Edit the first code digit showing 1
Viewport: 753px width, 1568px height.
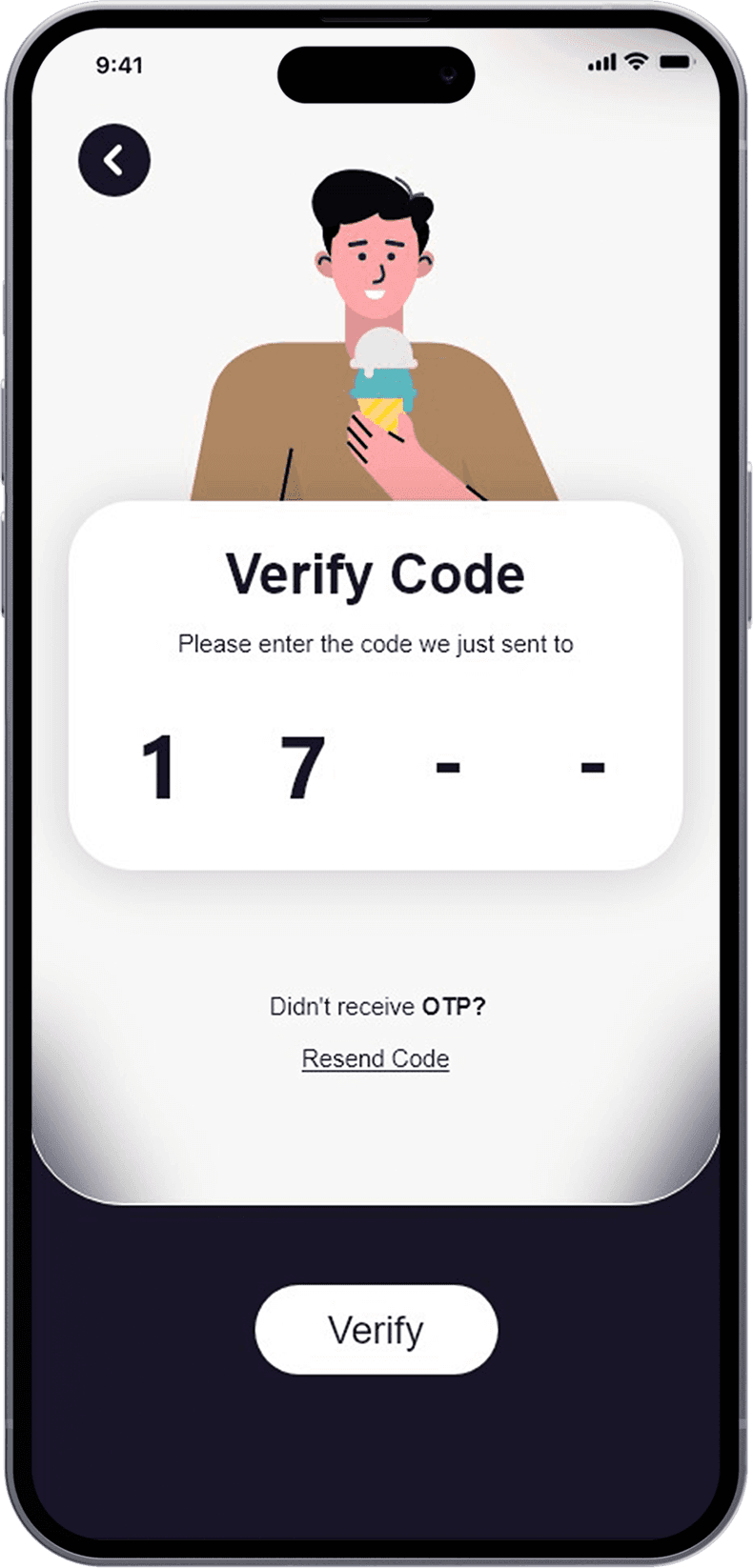pyautogui.click(x=158, y=767)
